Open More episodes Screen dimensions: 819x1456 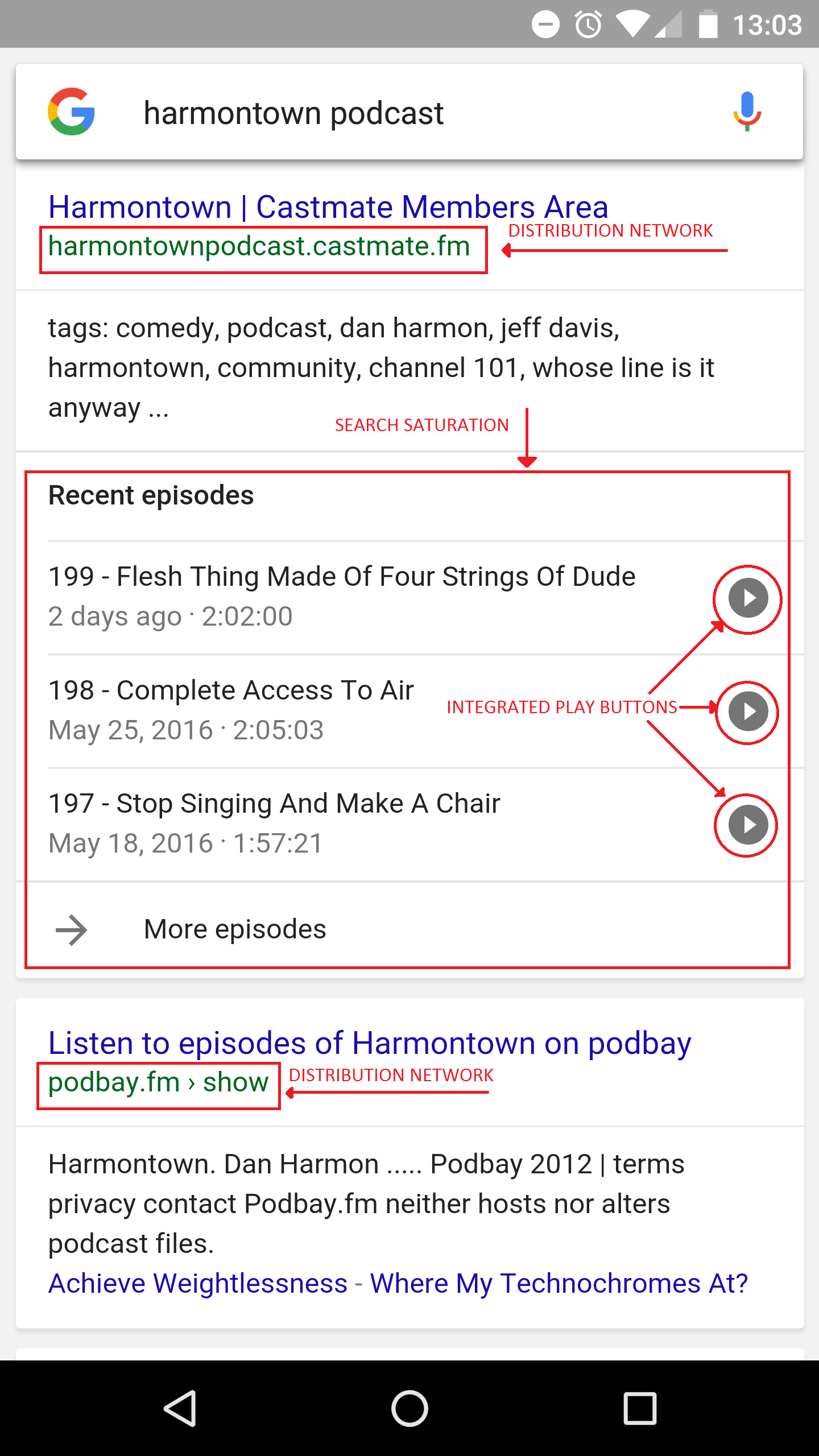pyautogui.click(x=409, y=930)
